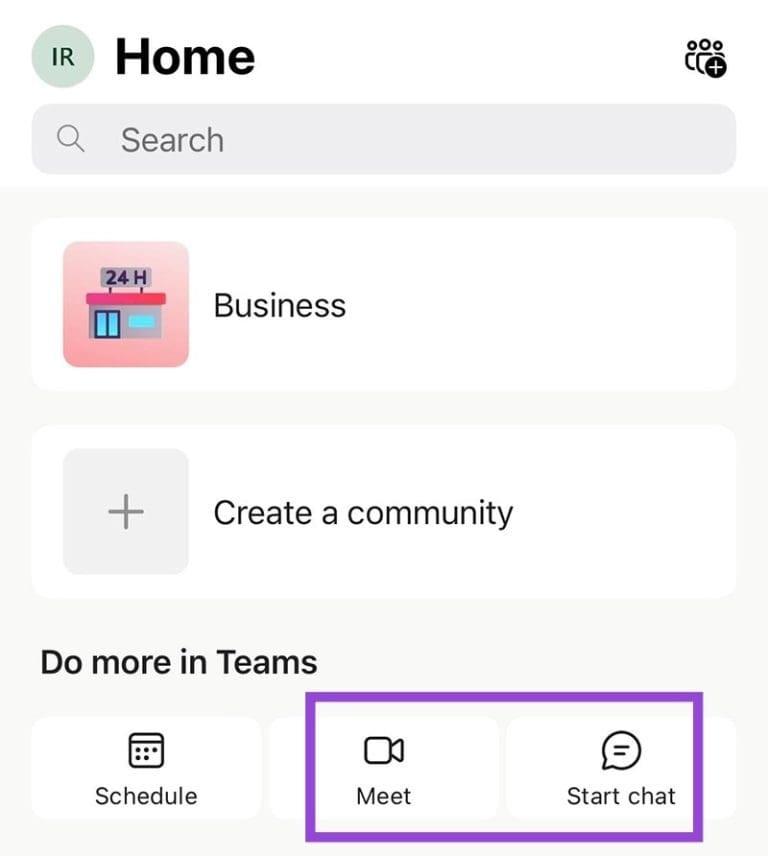Open the add community people icon
768x856 pixels.
click(x=705, y=58)
